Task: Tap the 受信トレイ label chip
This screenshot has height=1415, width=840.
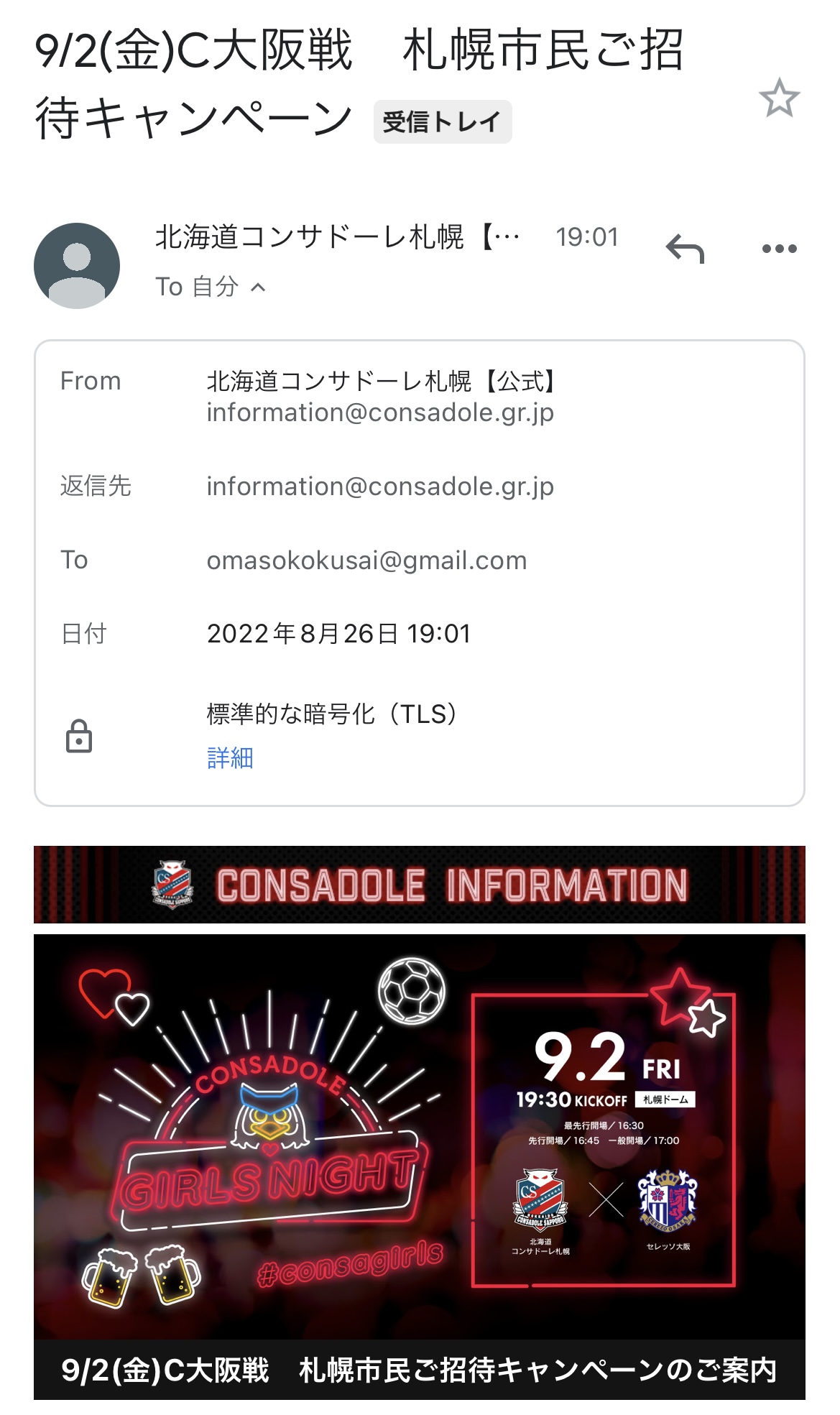Action: pyautogui.click(x=442, y=122)
